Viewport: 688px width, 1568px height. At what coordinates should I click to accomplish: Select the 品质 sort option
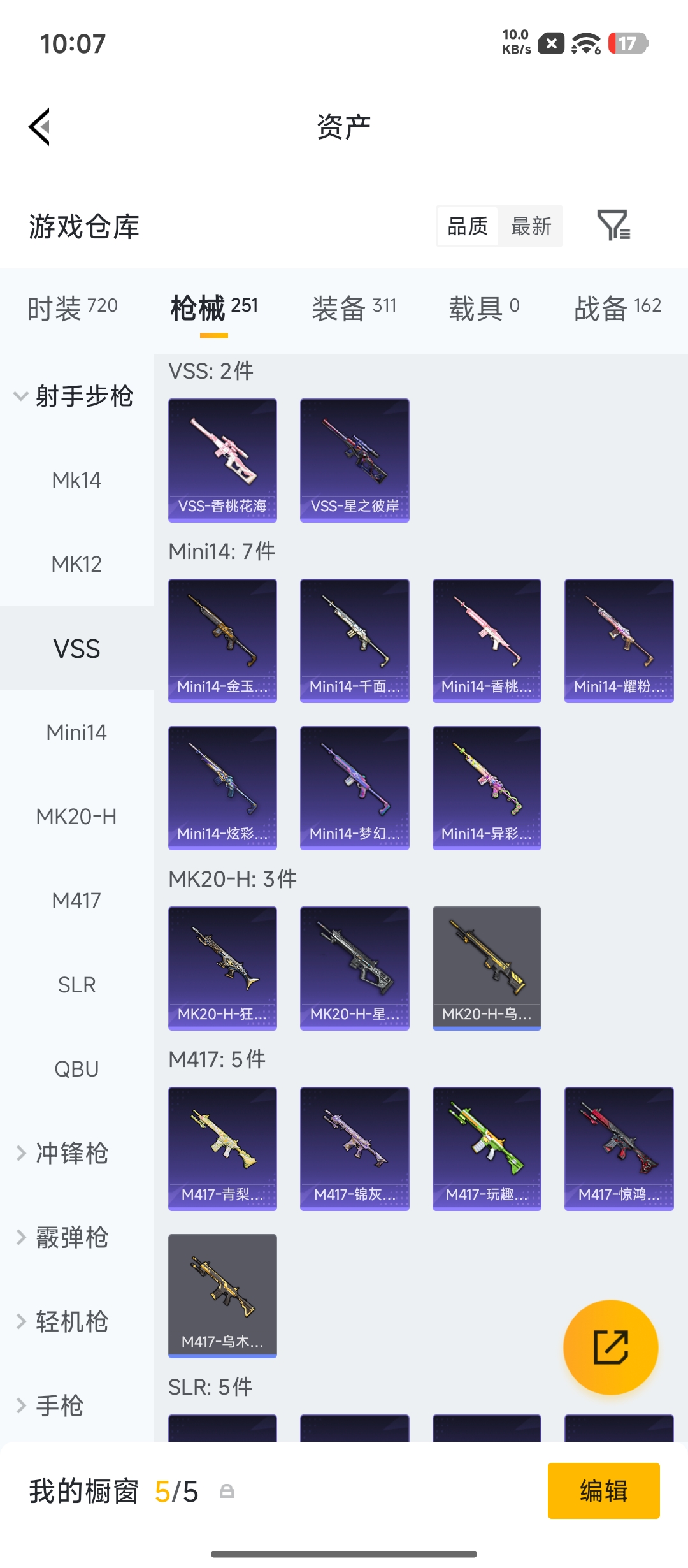(468, 226)
